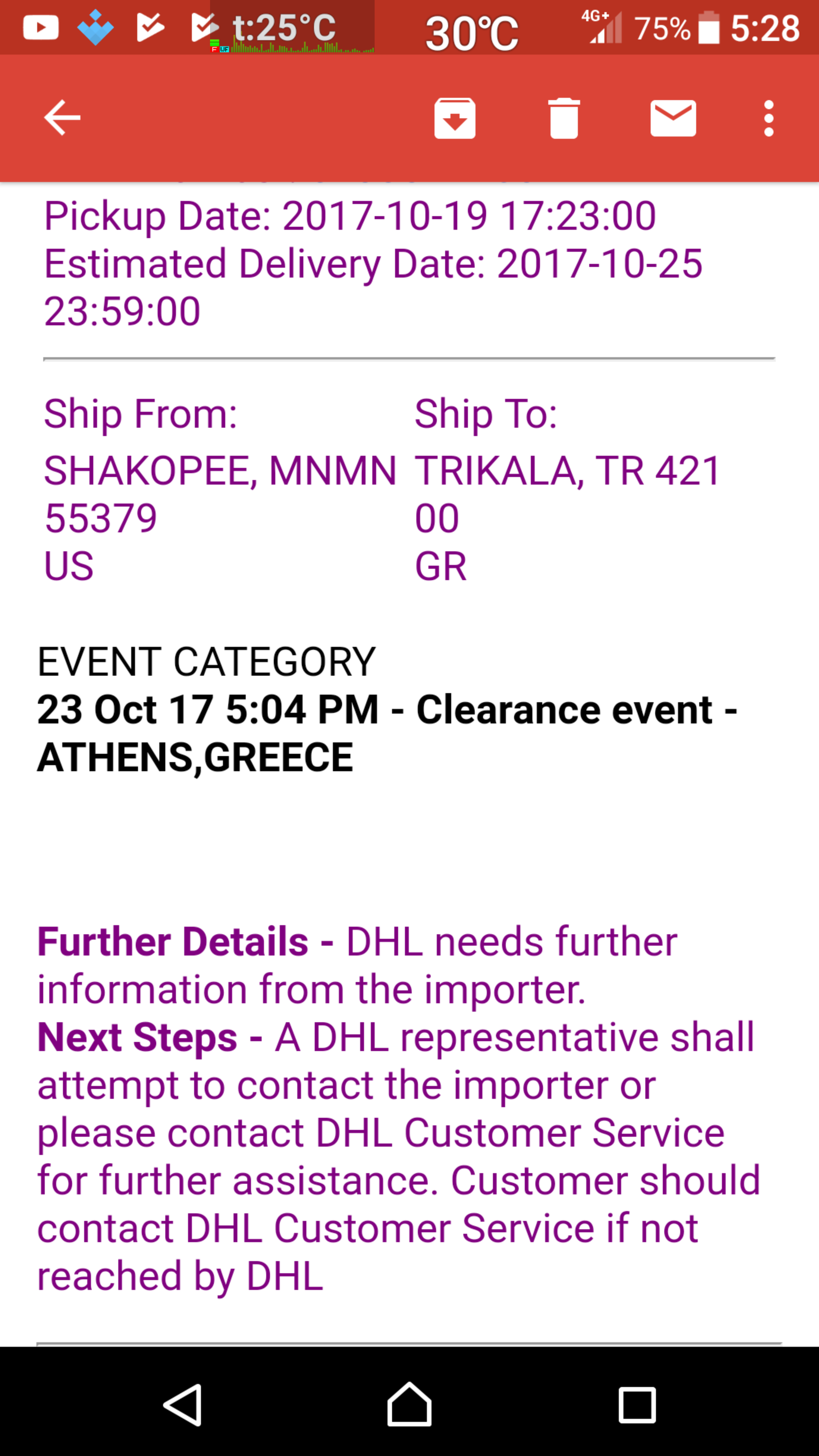819x1456 pixels.
Task: Open the overflow menu
Action: (768, 118)
